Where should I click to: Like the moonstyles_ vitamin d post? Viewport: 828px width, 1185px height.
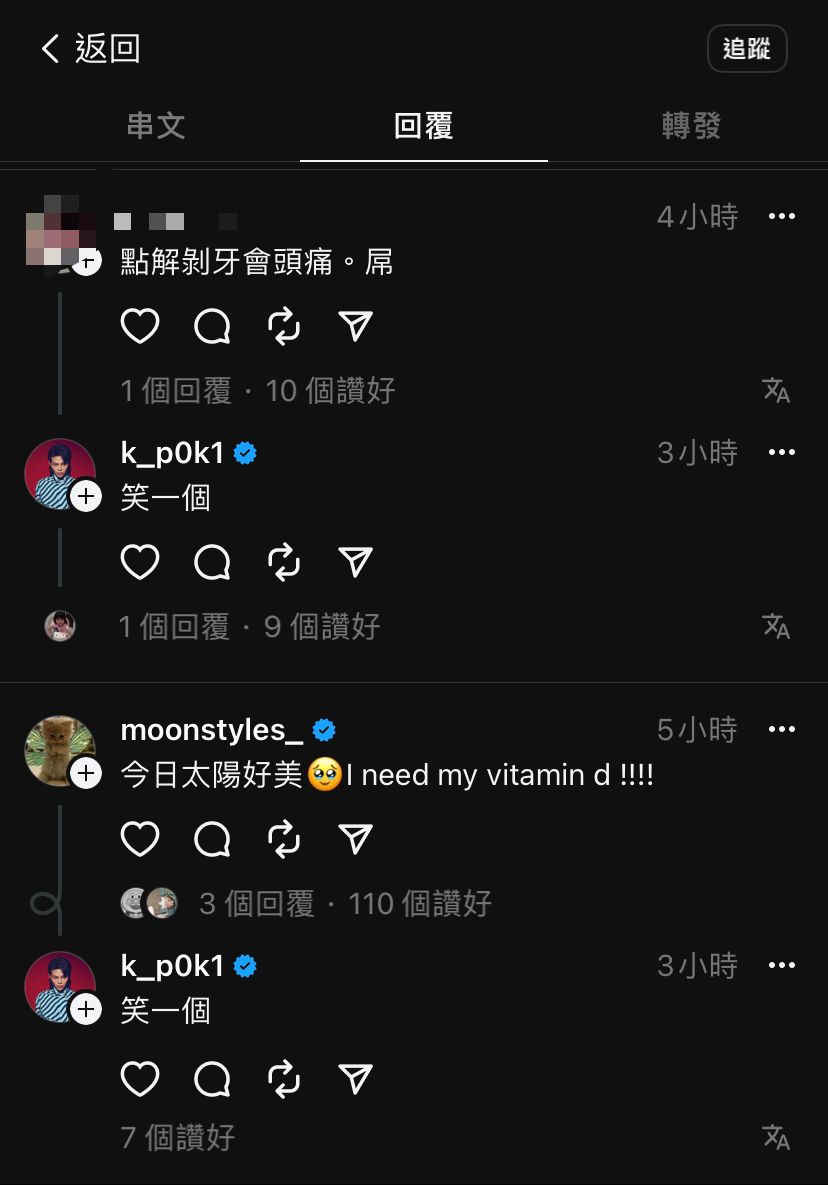pyautogui.click(x=140, y=839)
